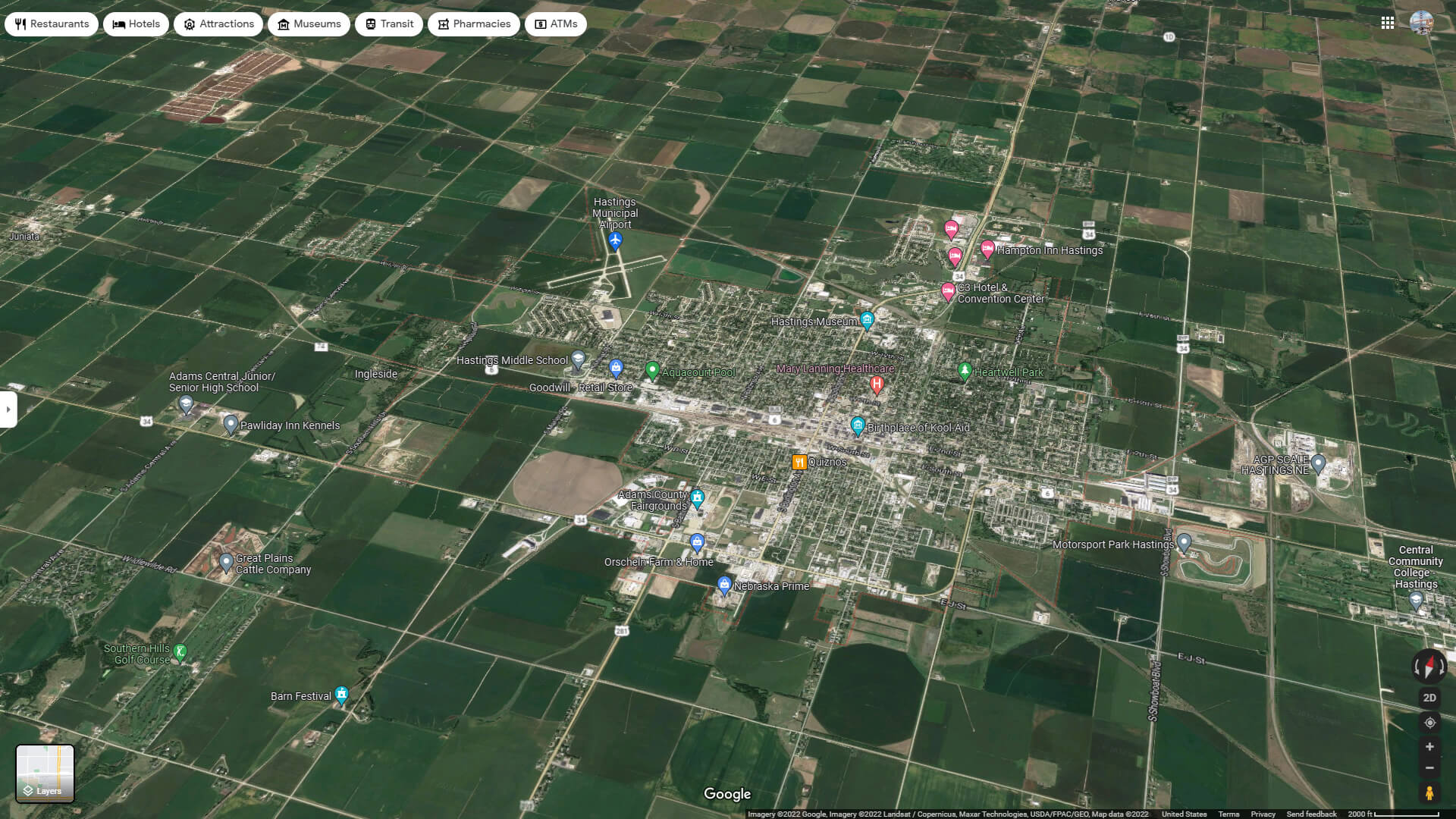
Task: Reset the compass orientation
Action: pos(1429,667)
